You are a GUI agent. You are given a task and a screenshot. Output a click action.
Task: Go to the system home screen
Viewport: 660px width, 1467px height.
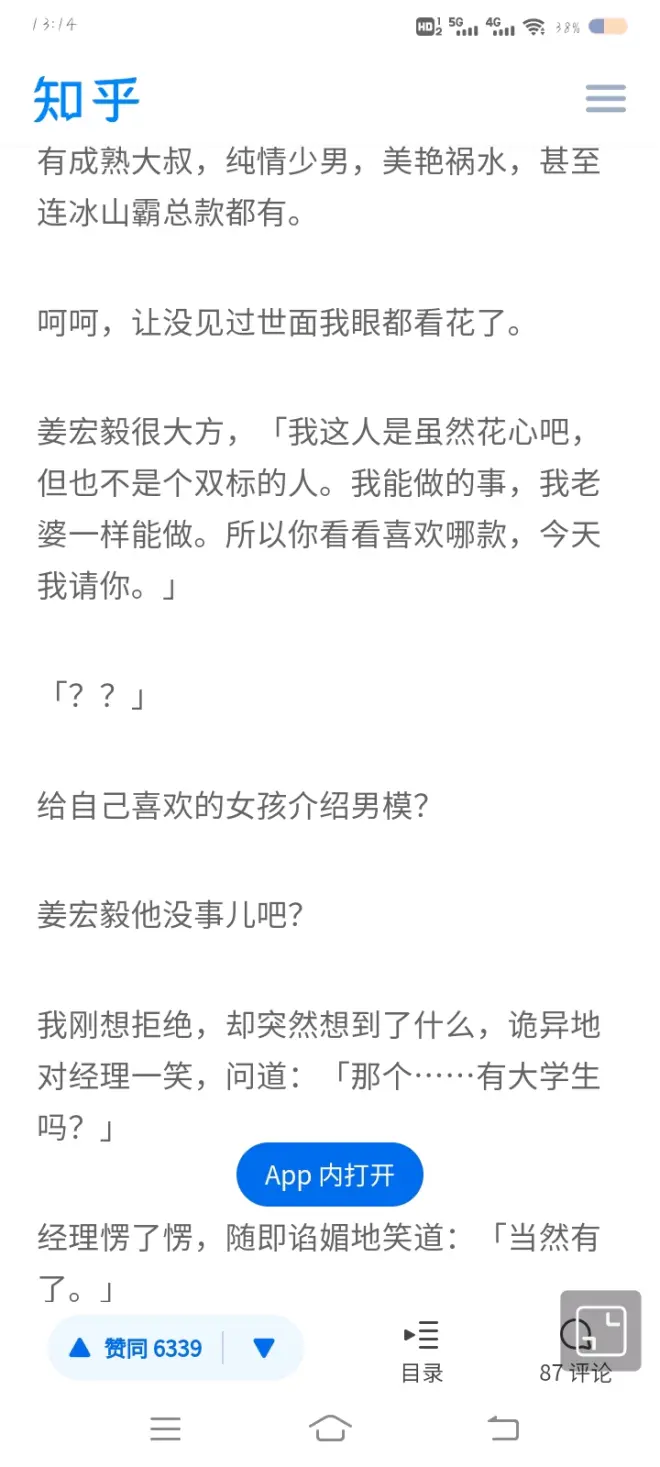click(330, 1428)
